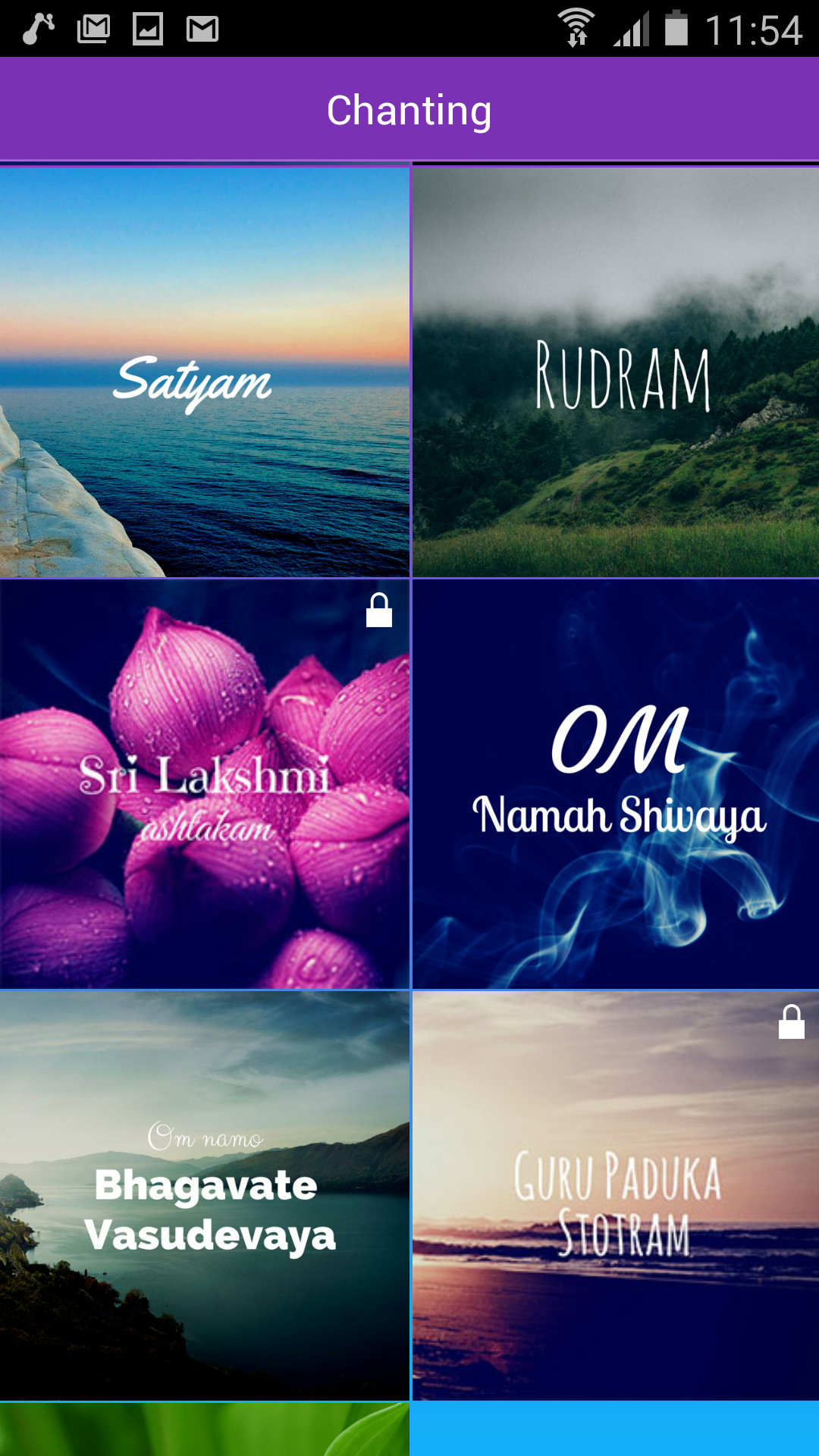
Task: Choose Om Namo Bhagavate Vasudevaya
Action: click(205, 1196)
